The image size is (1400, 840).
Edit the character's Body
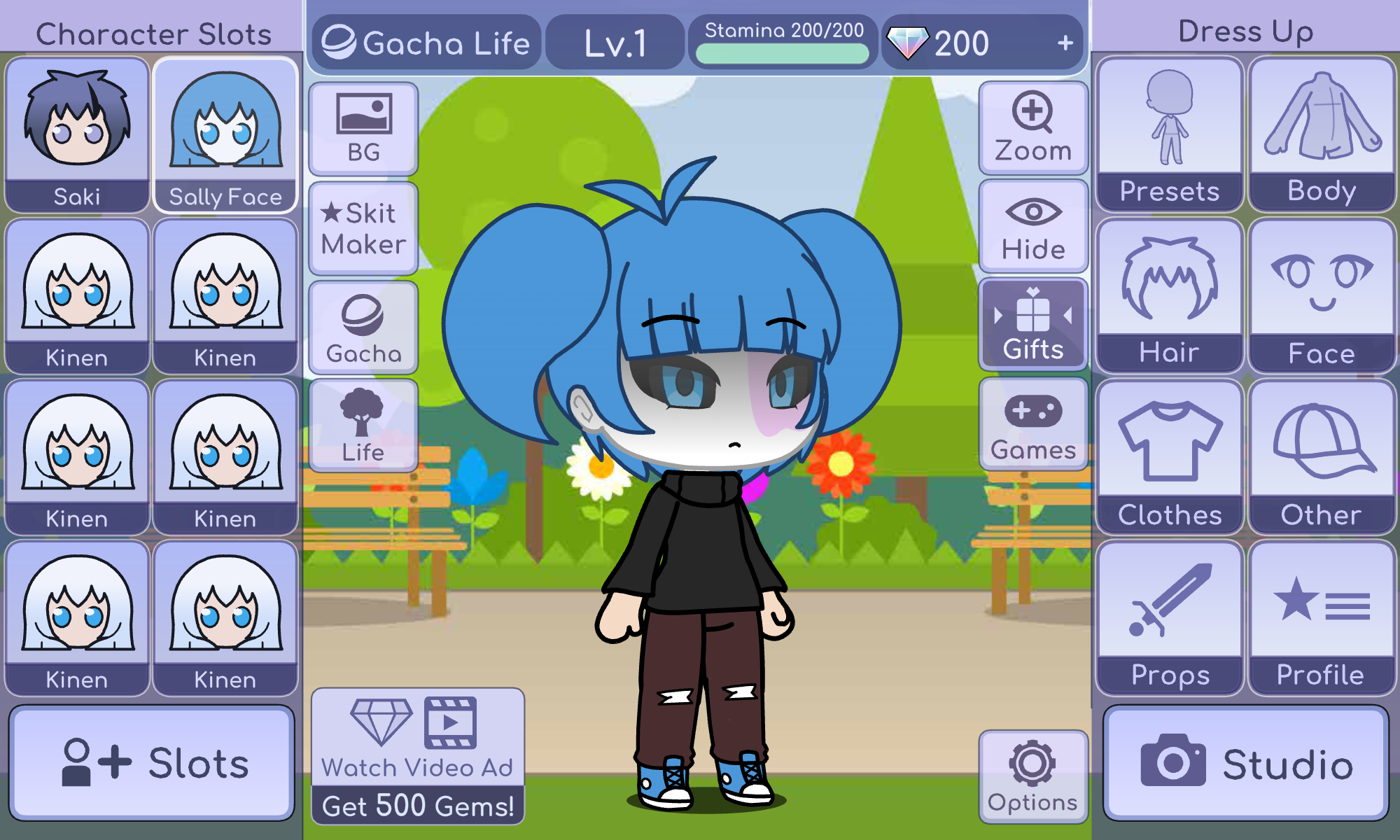point(1322,134)
